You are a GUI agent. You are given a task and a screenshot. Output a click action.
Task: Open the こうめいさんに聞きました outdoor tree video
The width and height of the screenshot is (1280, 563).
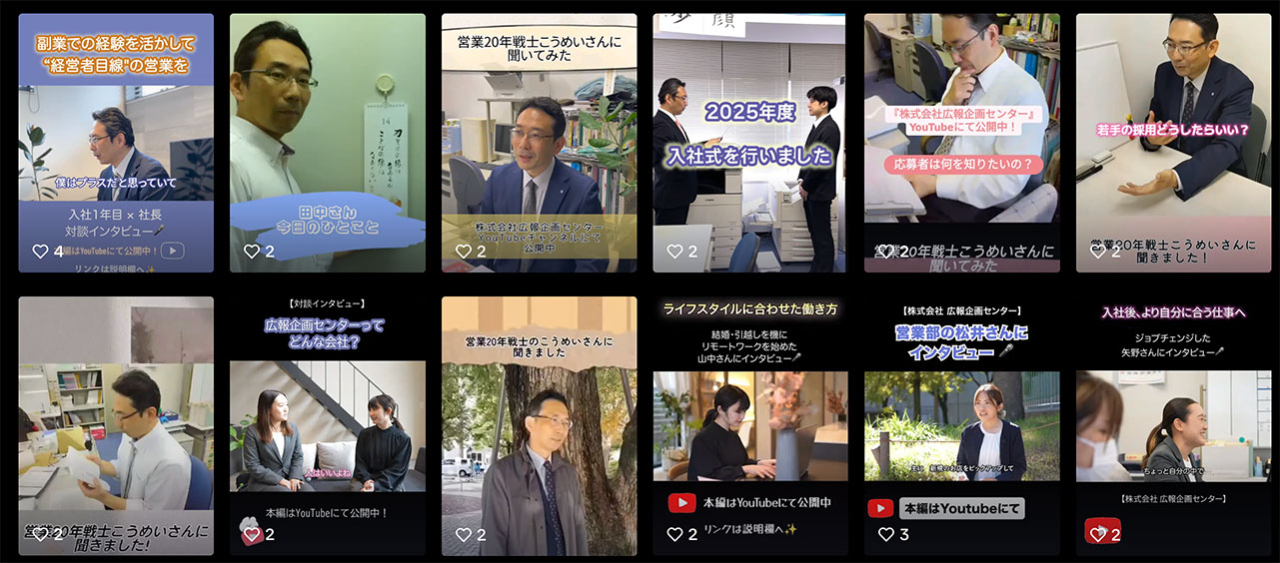pos(539,425)
